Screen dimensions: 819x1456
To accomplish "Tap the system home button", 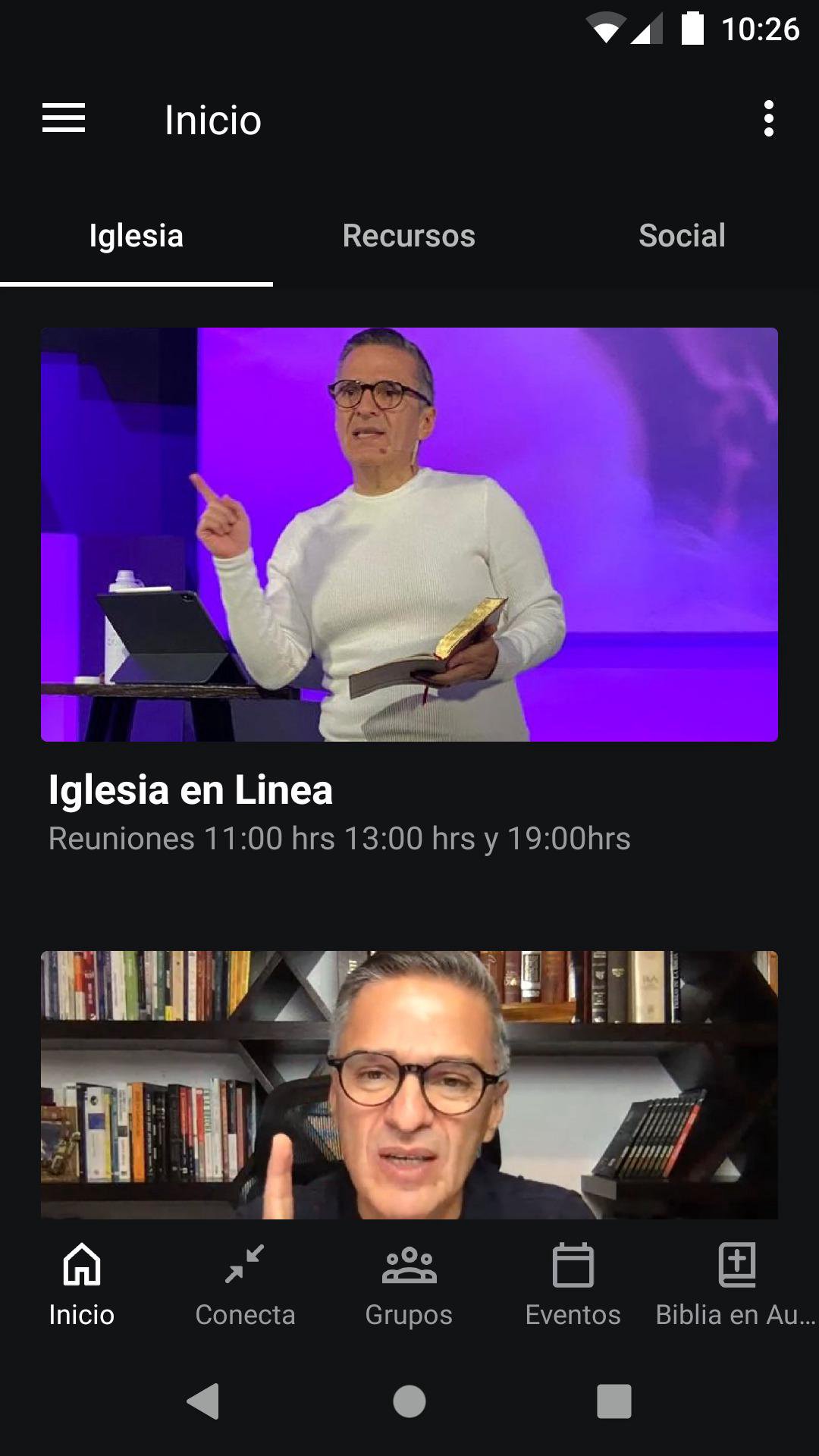I will pyautogui.click(x=409, y=1401).
